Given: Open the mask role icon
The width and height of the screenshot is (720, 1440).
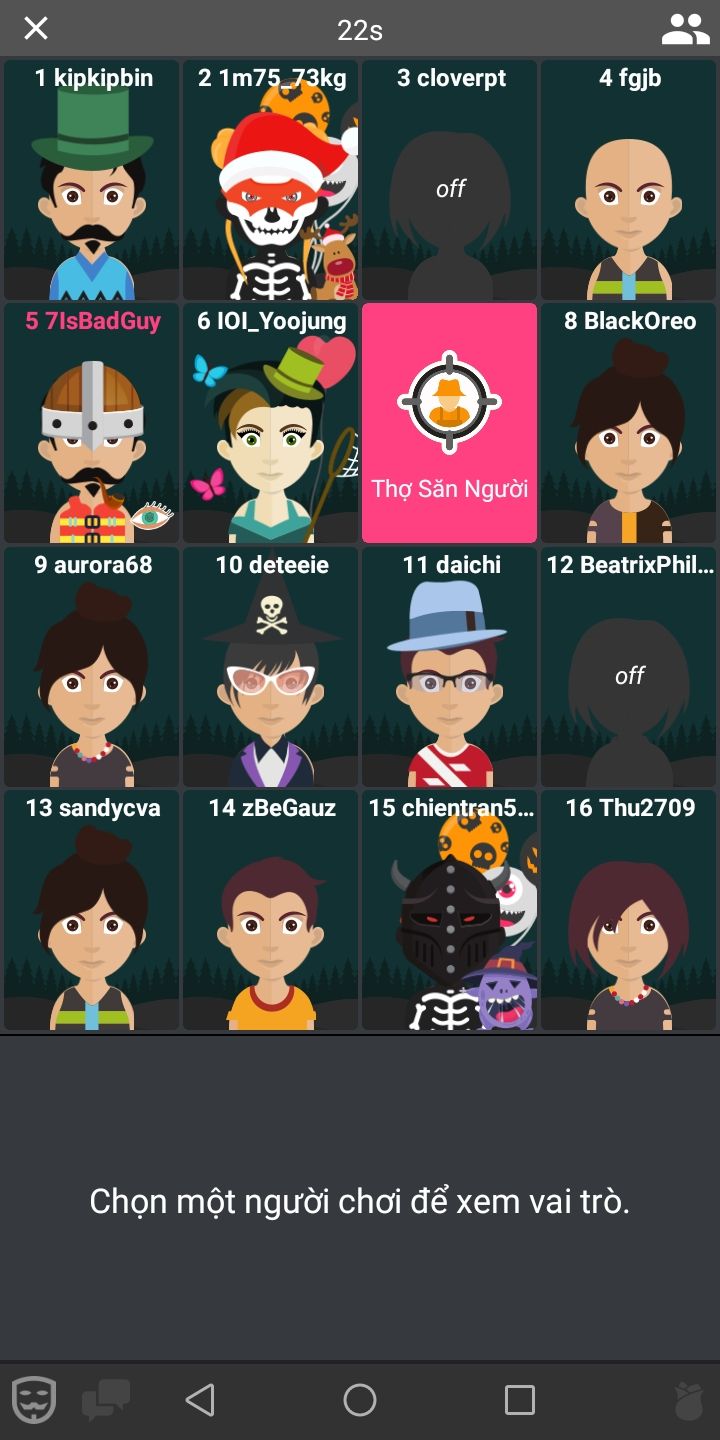Looking at the screenshot, I should [x=34, y=1400].
